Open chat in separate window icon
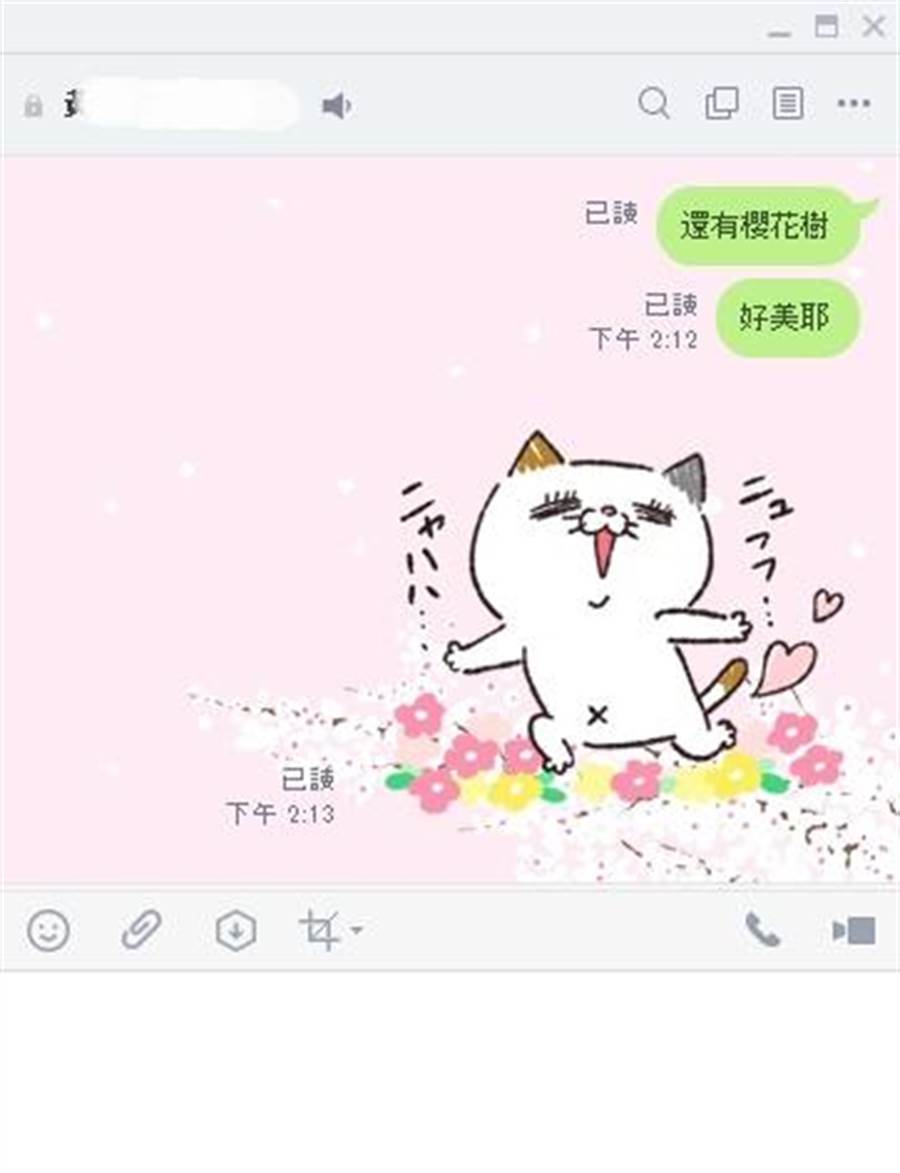 (721, 103)
